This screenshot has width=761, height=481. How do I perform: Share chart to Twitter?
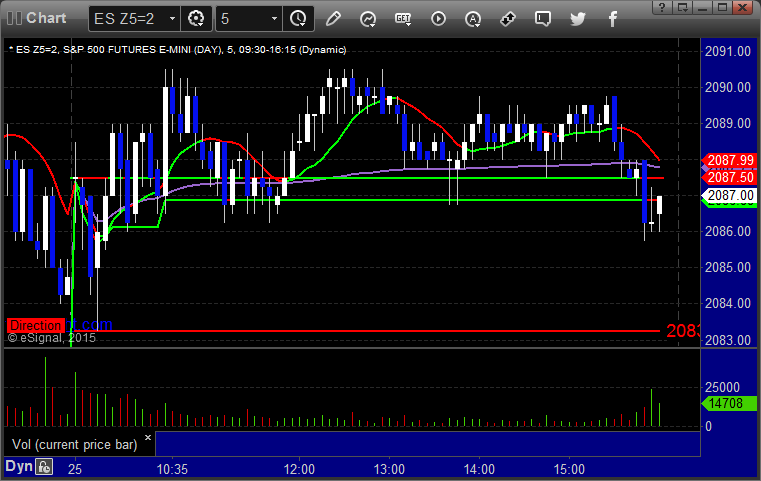577,18
